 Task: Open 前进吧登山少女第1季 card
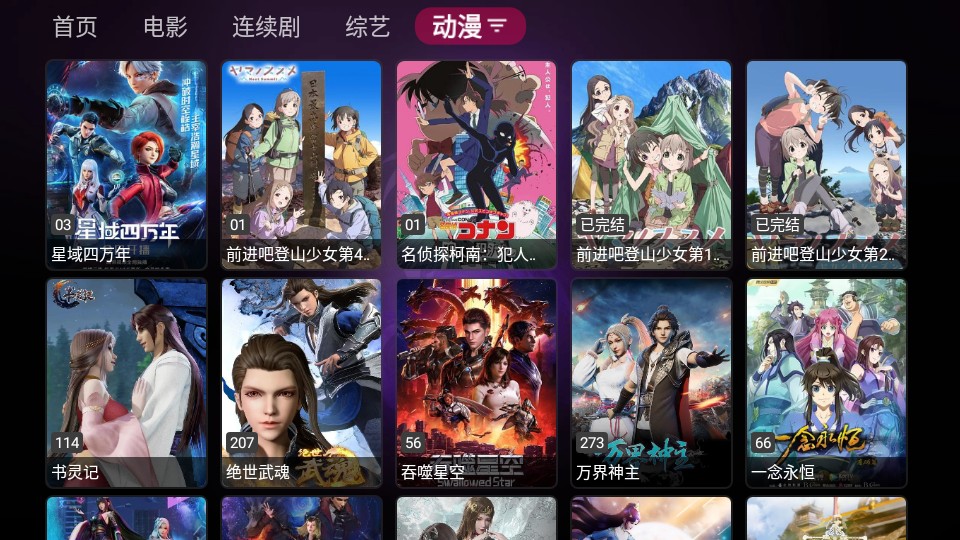651,165
